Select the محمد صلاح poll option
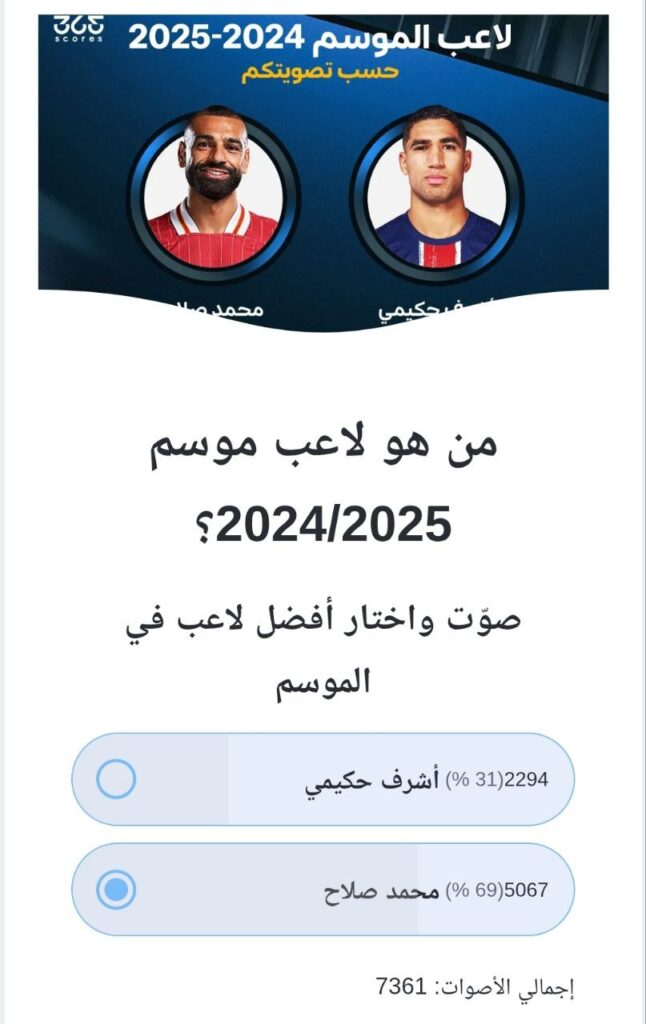Viewport: 646px width, 1024px height. point(117,889)
